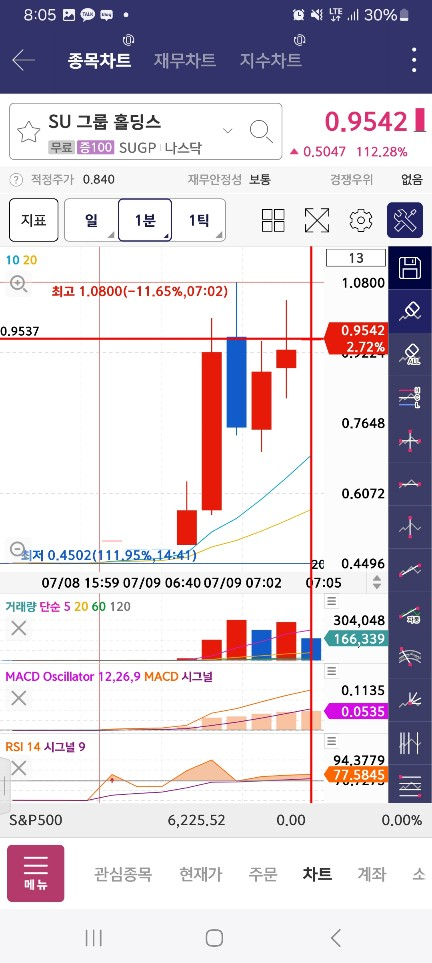Add SU 그룹 홀딩스 to favorites star
Image resolution: width=432 pixels, height=963 pixels.
[x=28, y=131]
